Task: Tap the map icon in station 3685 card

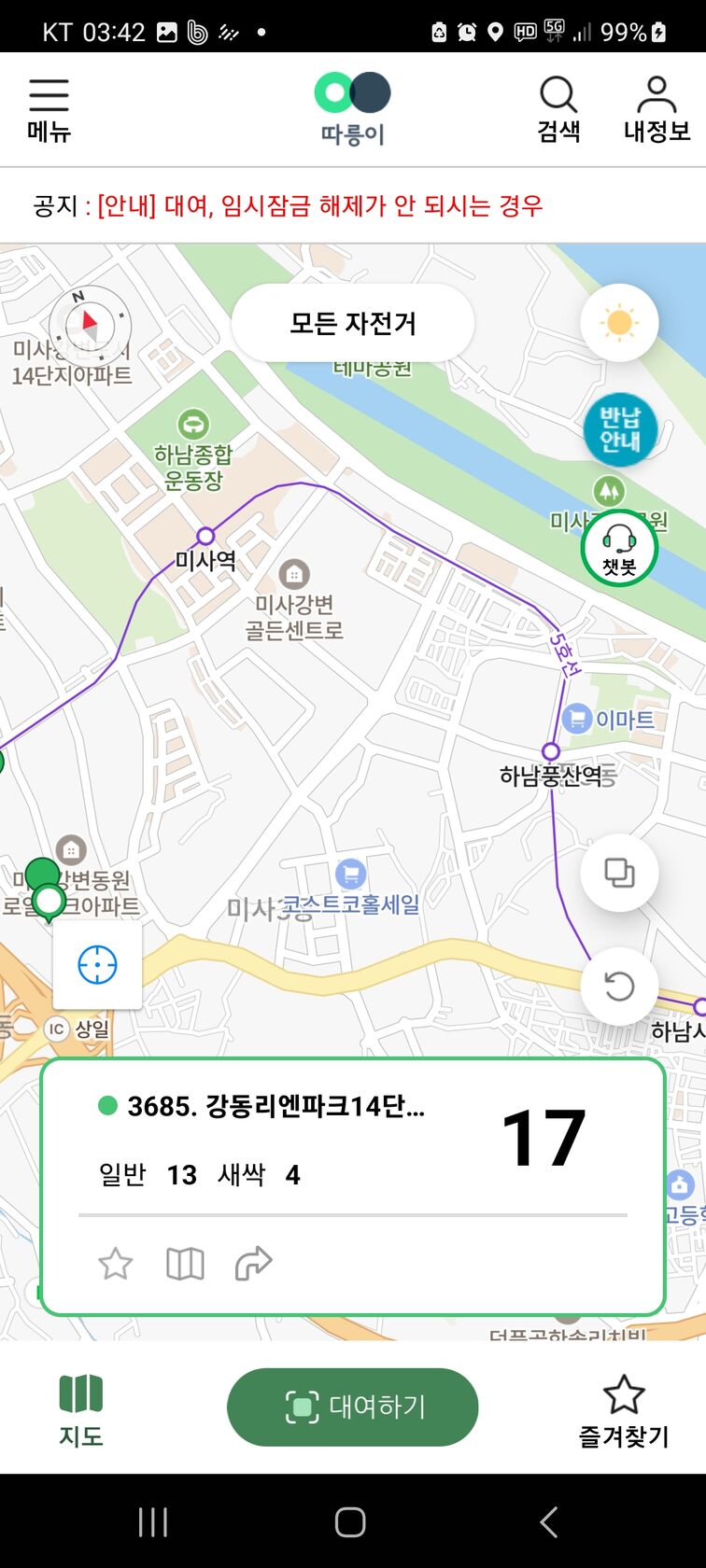Action: 185,1265
